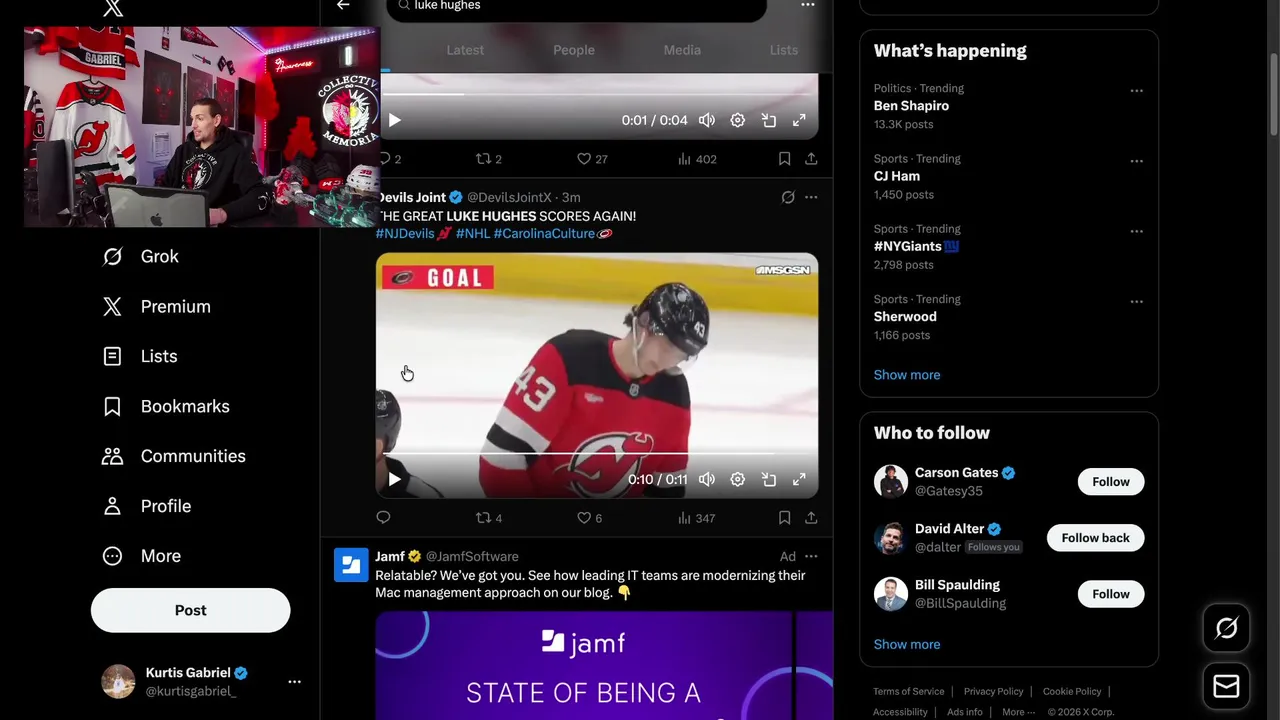Switch to the Latest tab
Image resolution: width=1280 pixels, height=720 pixels.
(x=465, y=50)
